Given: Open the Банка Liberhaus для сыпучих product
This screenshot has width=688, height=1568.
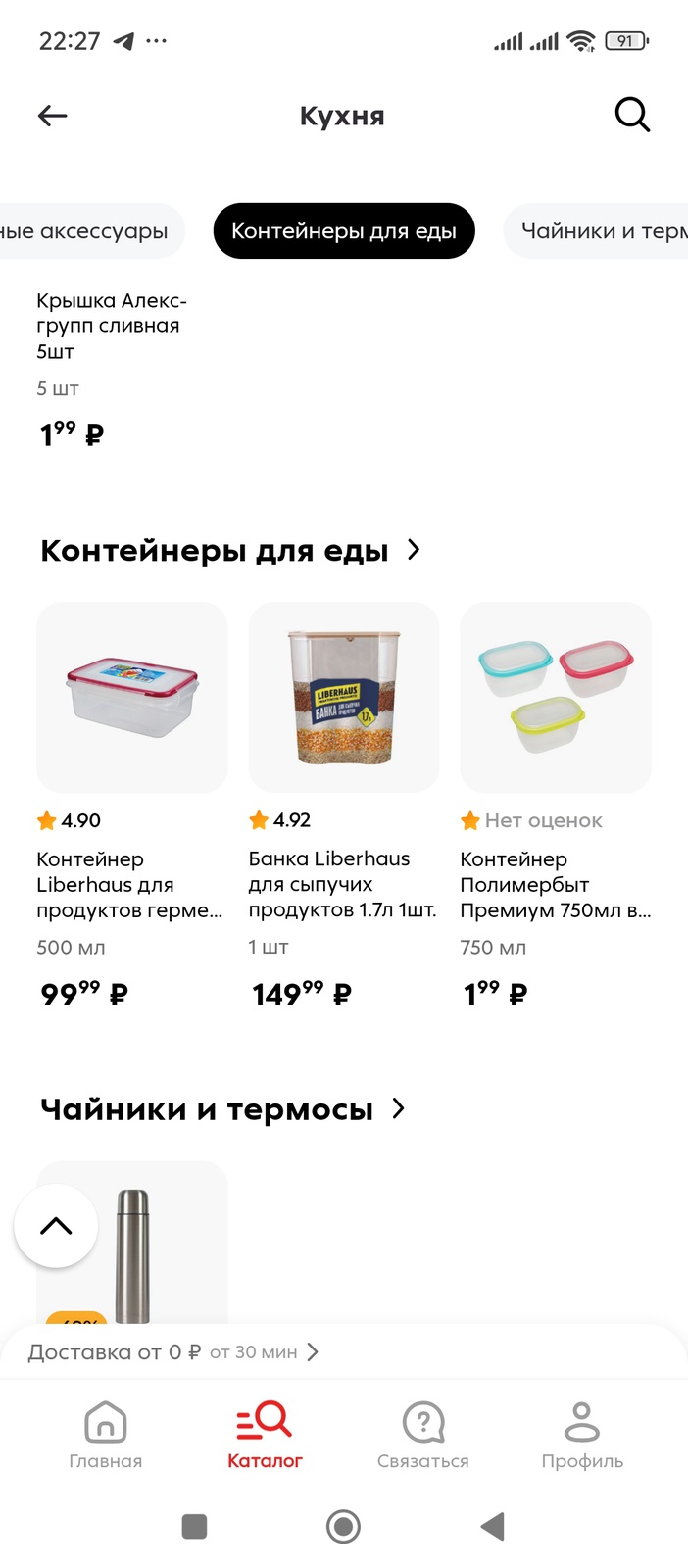Looking at the screenshot, I should 344,806.
